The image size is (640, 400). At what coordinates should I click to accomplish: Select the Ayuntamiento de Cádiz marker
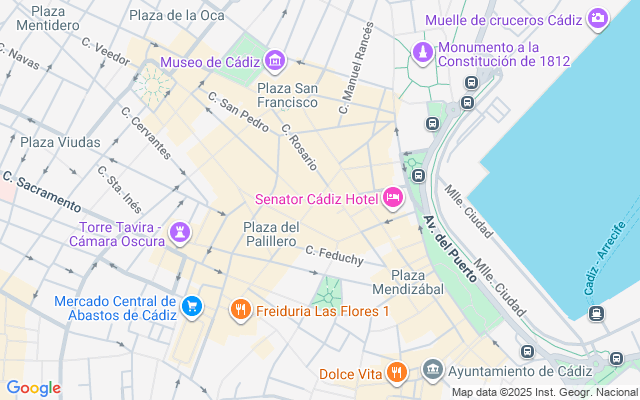pyautogui.click(x=433, y=370)
